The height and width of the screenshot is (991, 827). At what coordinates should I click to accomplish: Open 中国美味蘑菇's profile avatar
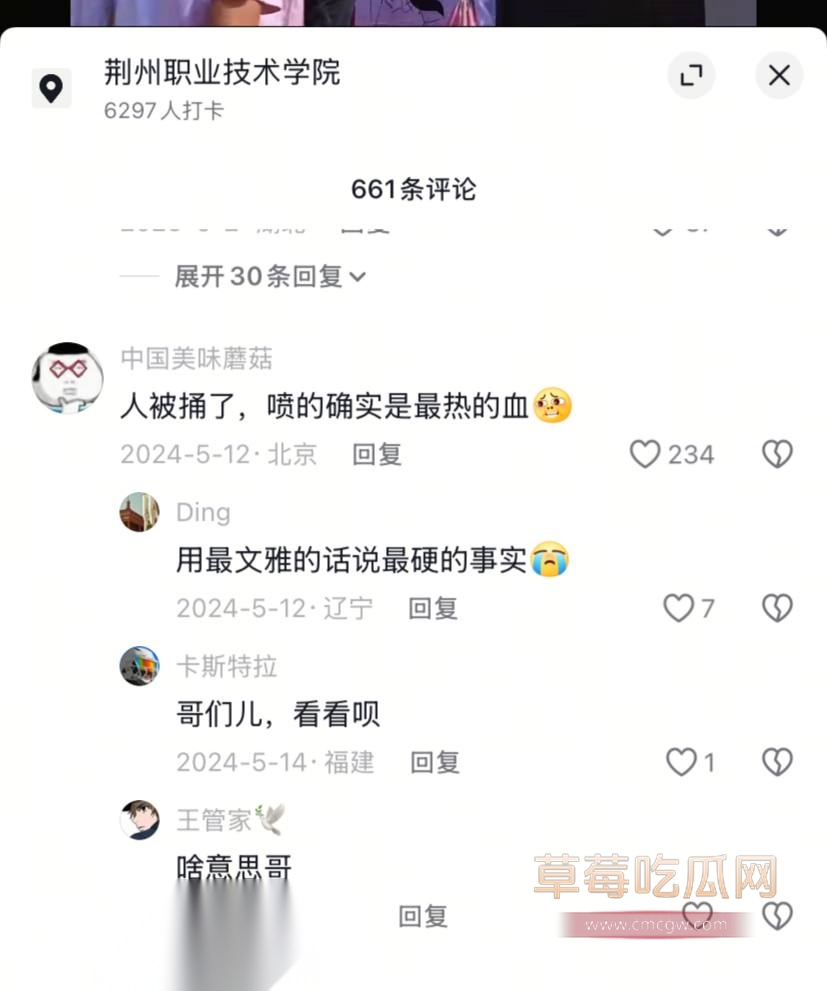click(66, 378)
